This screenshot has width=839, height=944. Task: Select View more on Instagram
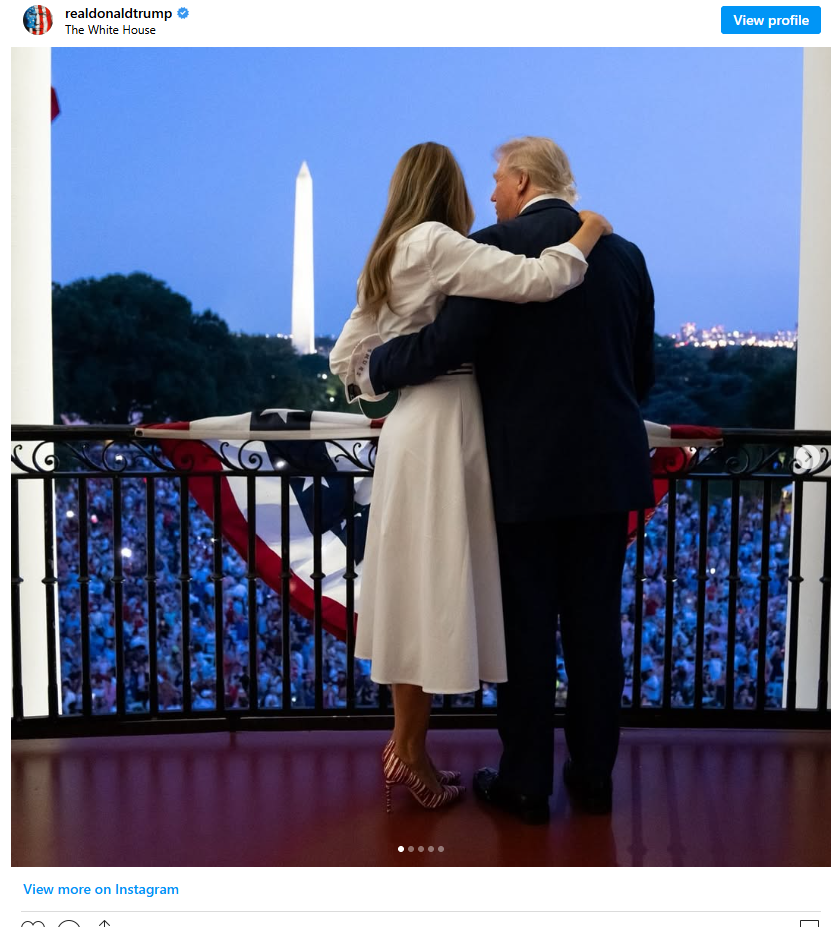(x=101, y=889)
